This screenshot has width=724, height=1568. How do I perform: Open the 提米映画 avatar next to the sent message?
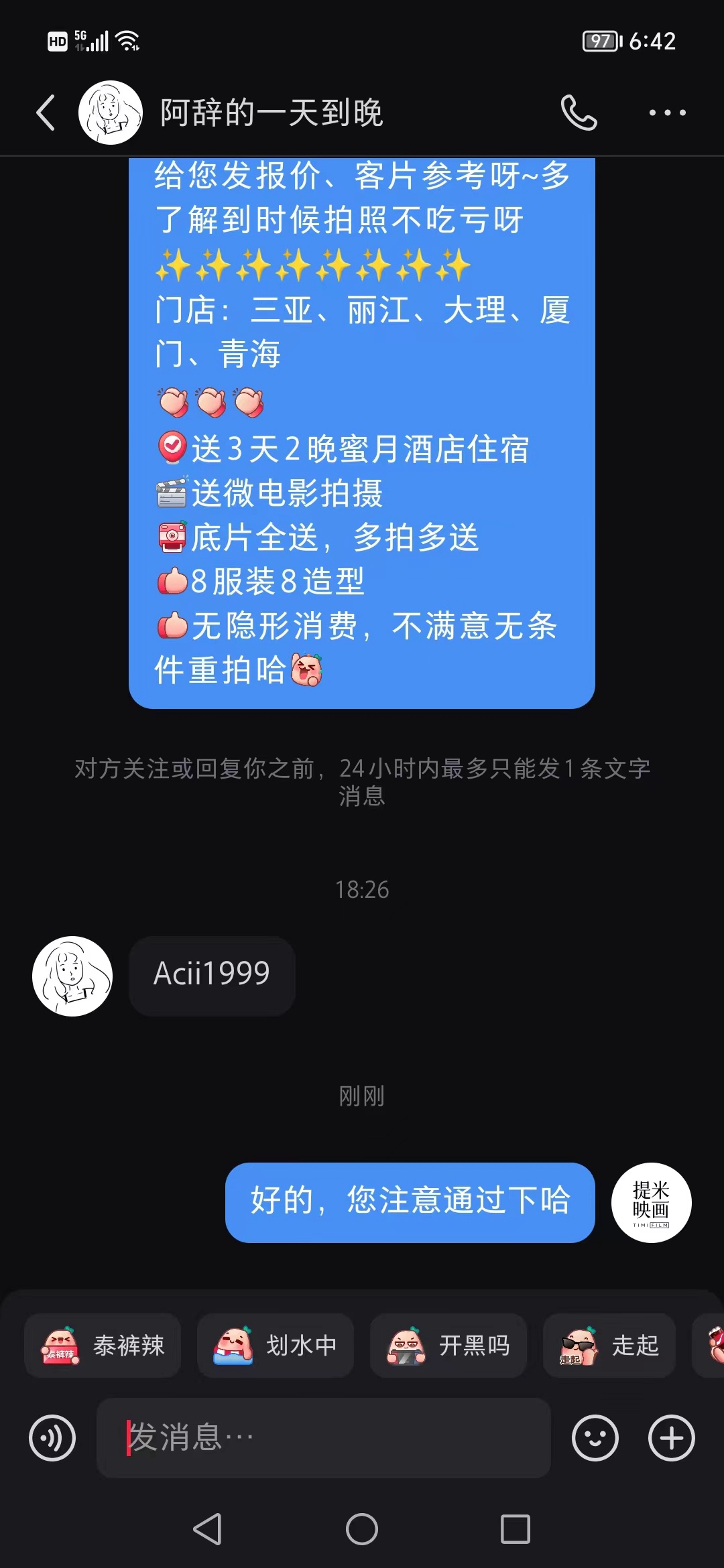651,1202
